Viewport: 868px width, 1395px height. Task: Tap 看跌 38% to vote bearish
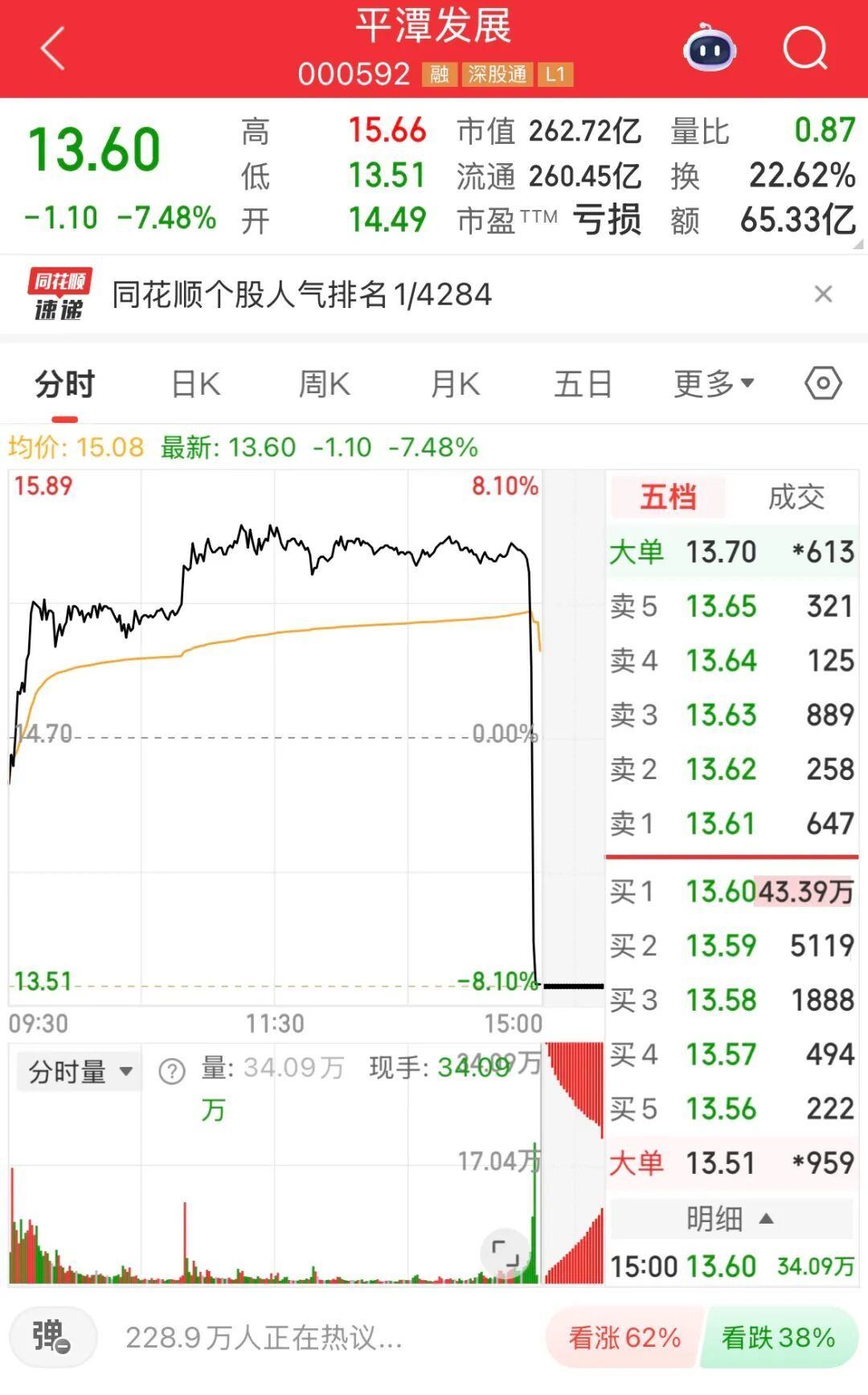point(778,1339)
